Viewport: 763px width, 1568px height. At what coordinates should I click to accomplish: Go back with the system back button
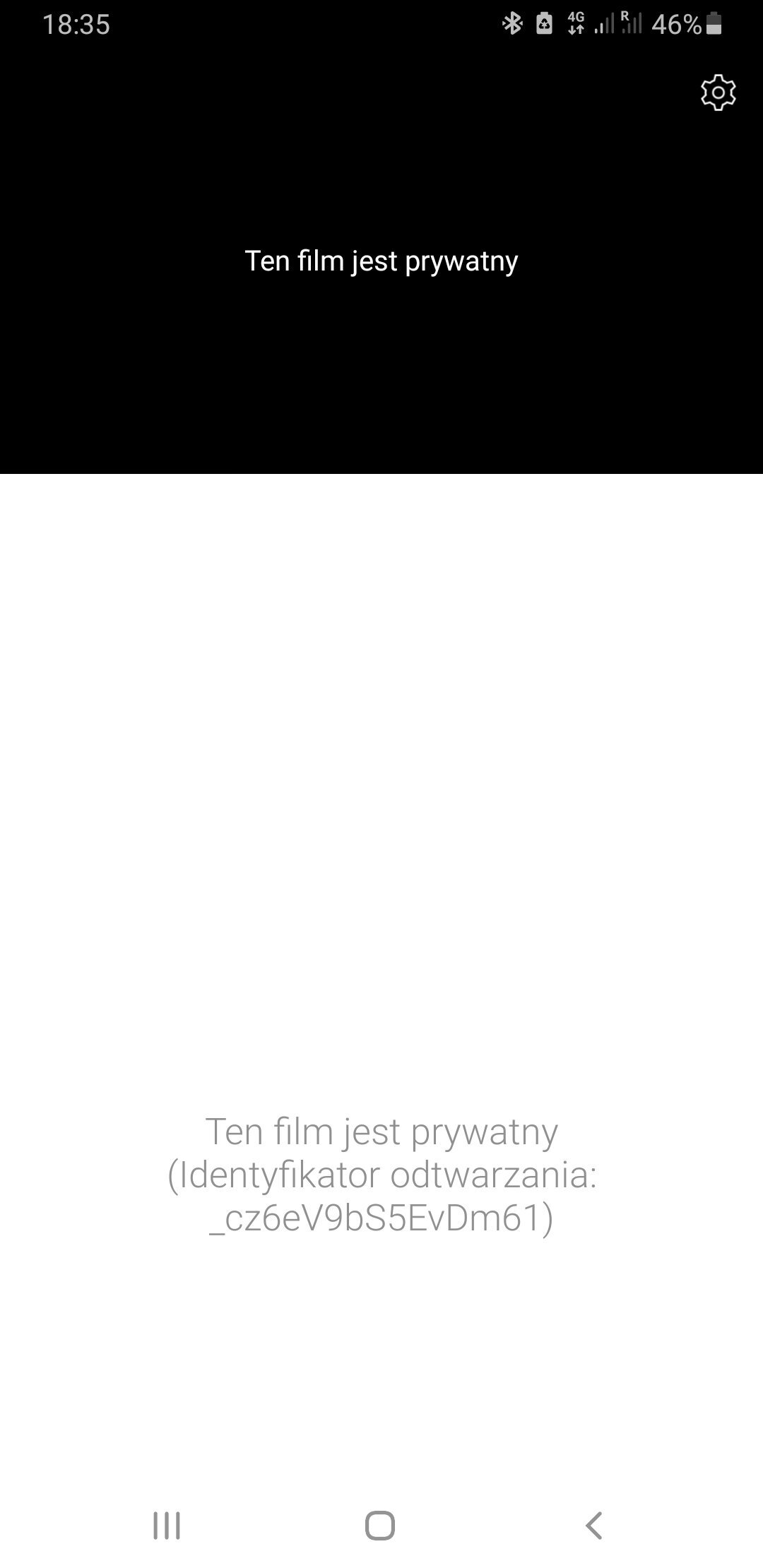pos(594,1525)
